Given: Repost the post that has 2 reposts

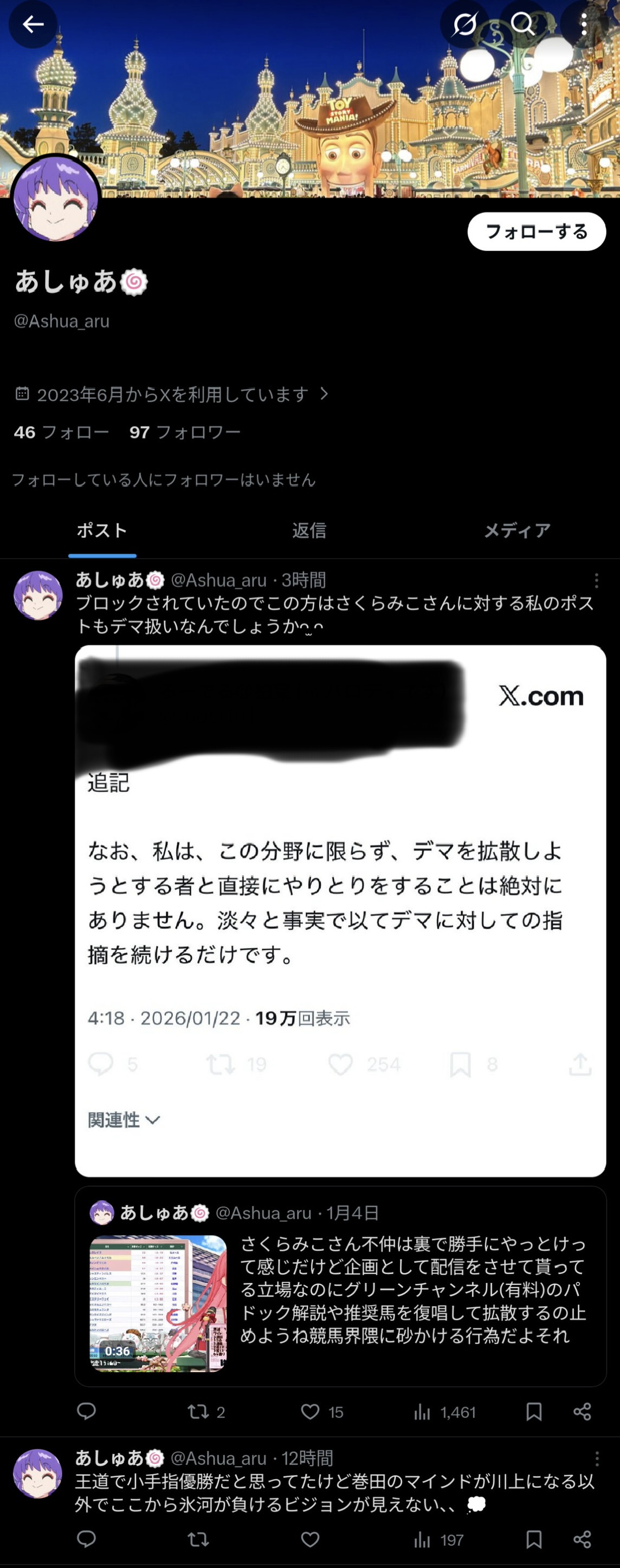Looking at the screenshot, I should (x=198, y=1411).
